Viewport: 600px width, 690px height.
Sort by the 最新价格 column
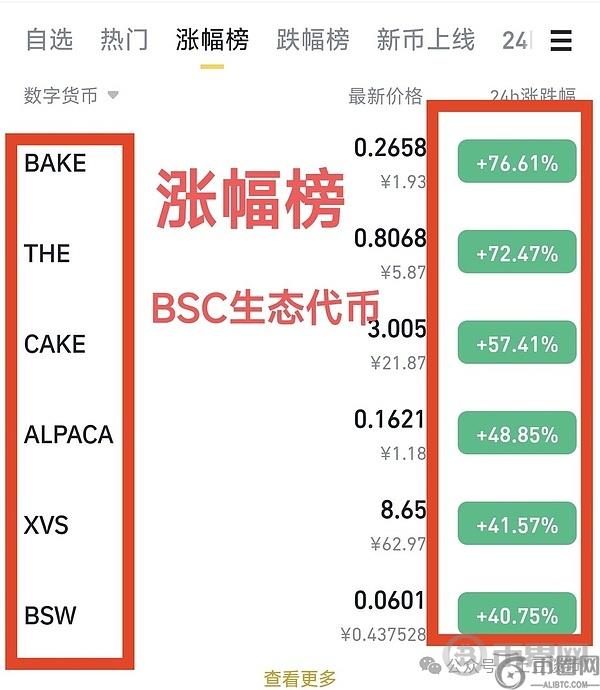(385, 96)
